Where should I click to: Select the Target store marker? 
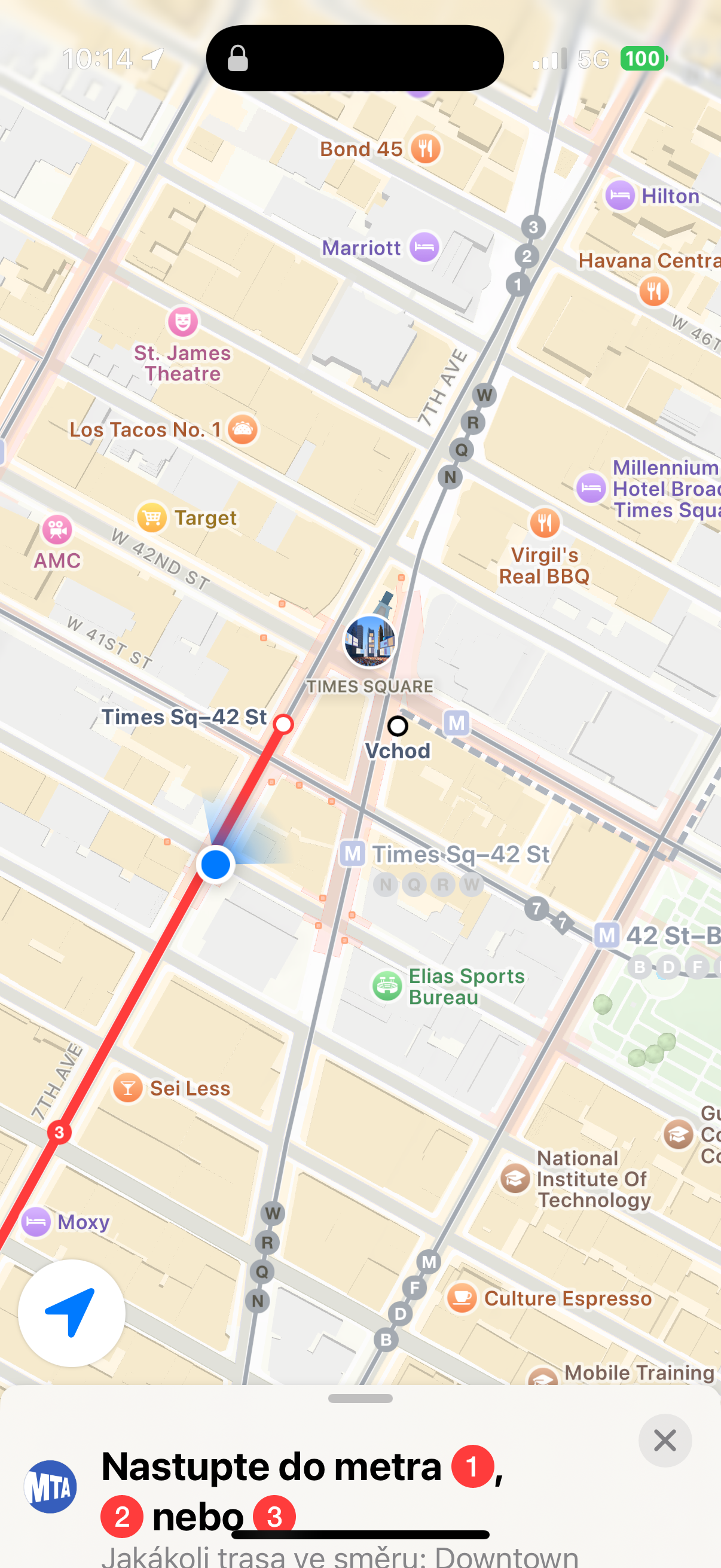point(151,517)
